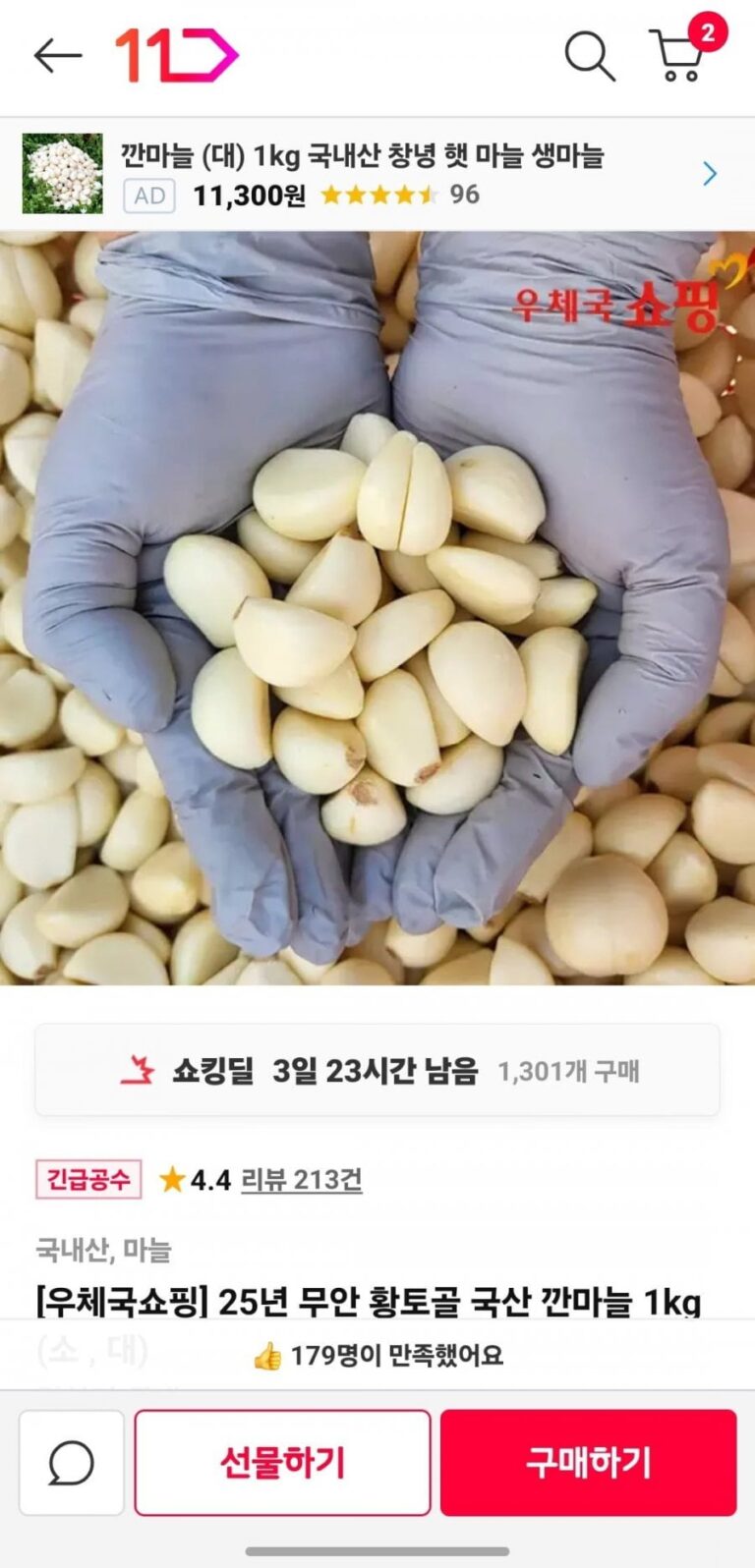Tap the 선물하기 gift button

pos(283,1463)
